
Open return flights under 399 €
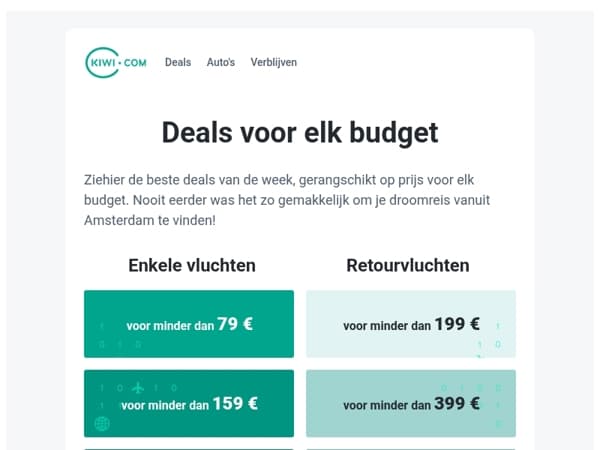pyautogui.click(x=411, y=403)
